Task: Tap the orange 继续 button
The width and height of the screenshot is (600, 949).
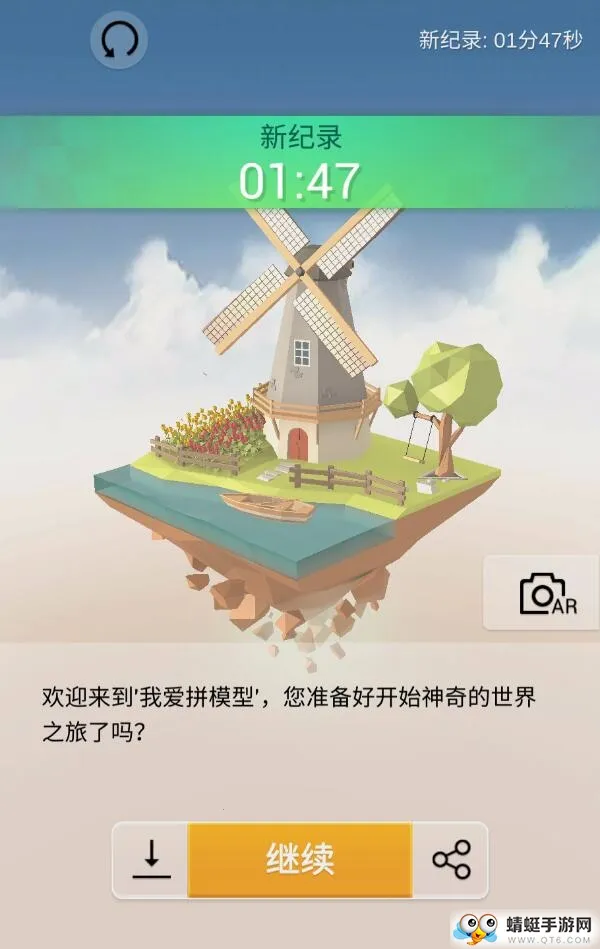Action: (x=300, y=859)
